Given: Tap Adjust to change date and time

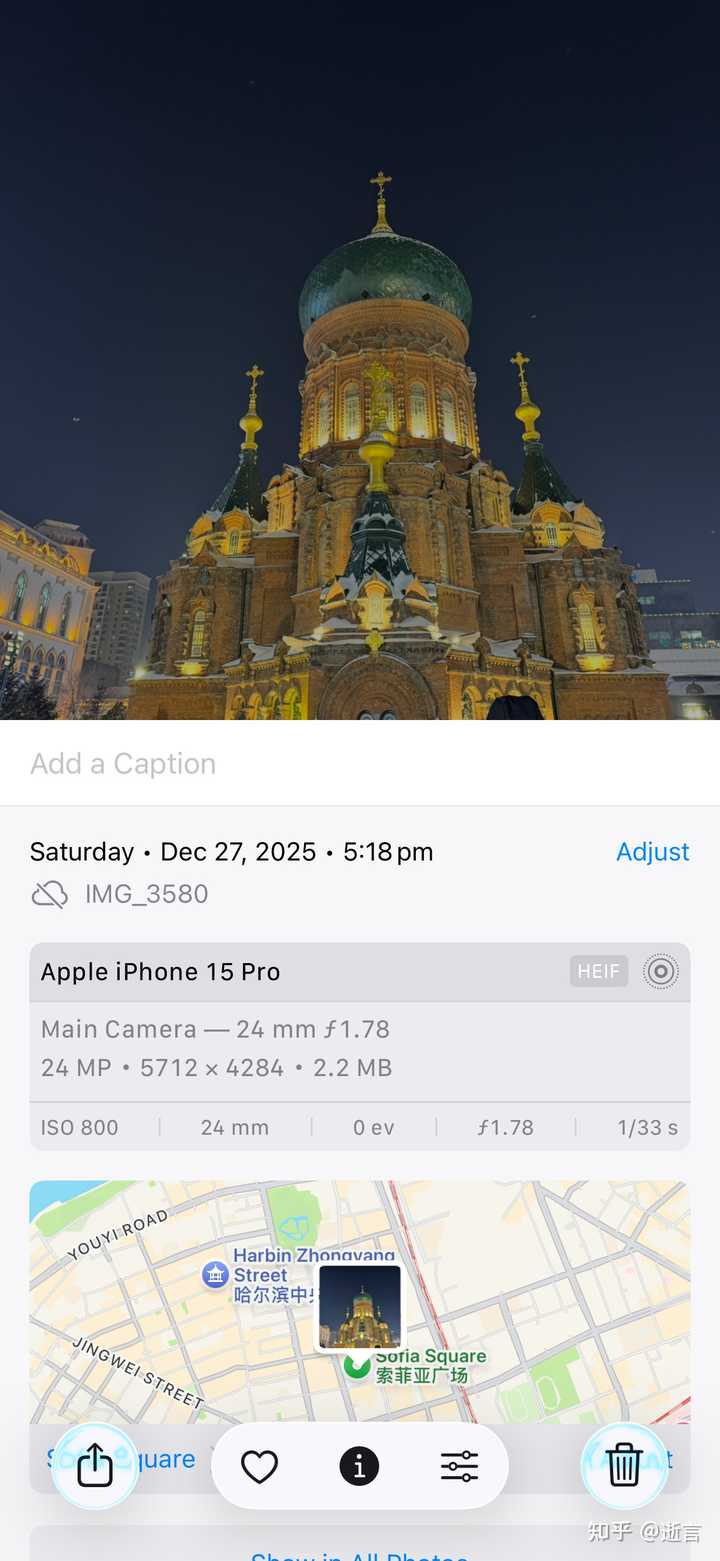Looking at the screenshot, I should (x=652, y=852).
